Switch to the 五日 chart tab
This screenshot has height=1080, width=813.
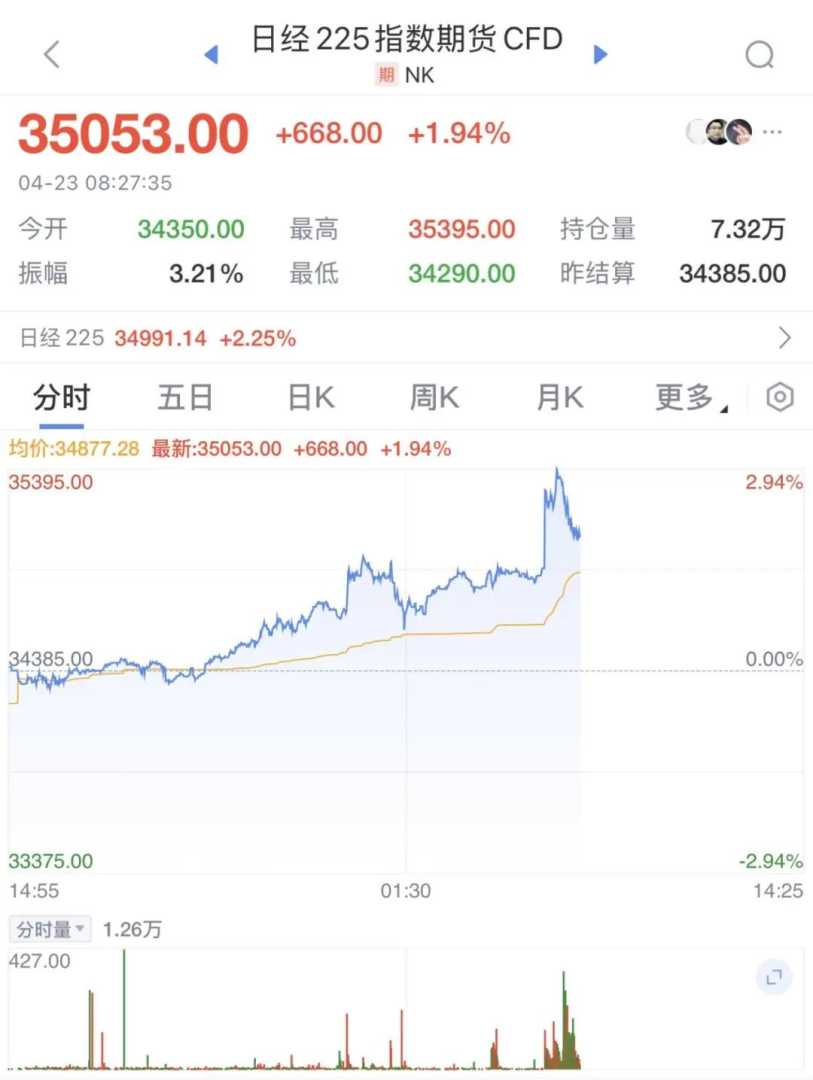[x=185, y=398]
